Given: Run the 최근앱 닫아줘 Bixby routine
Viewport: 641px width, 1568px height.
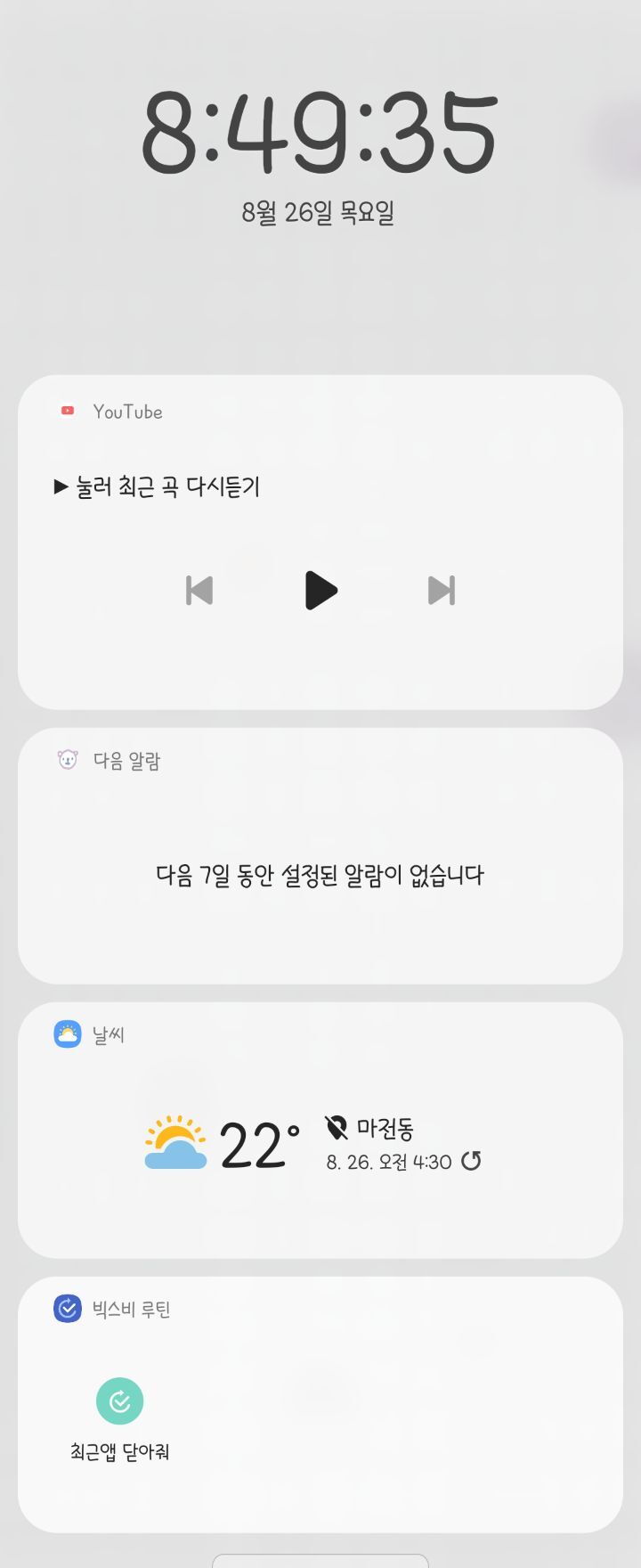Looking at the screenshot, I should tap(119, 1401).
